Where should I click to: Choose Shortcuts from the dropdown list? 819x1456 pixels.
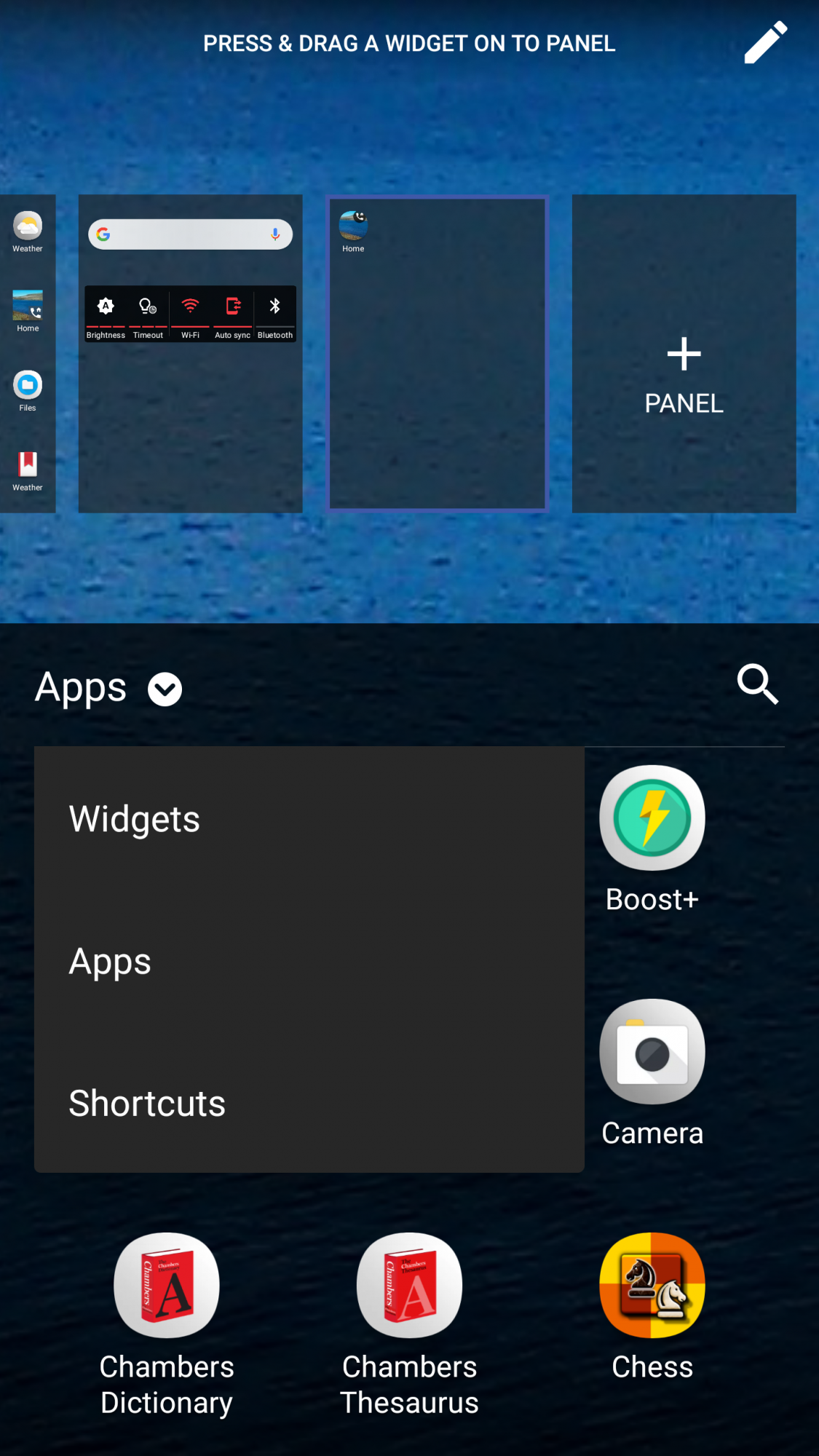(x=147, y=1103)
